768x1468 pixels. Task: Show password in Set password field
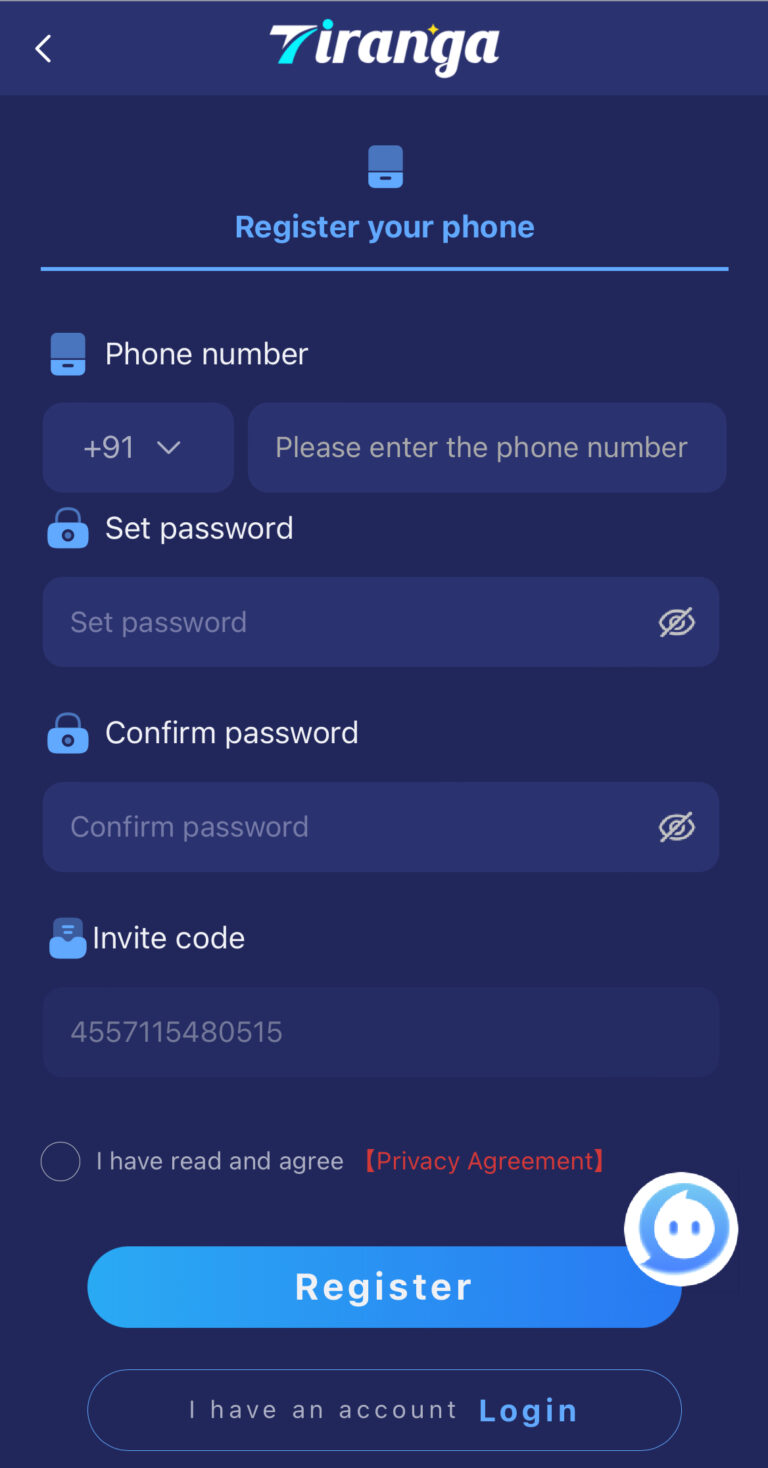tap(676, 622)
